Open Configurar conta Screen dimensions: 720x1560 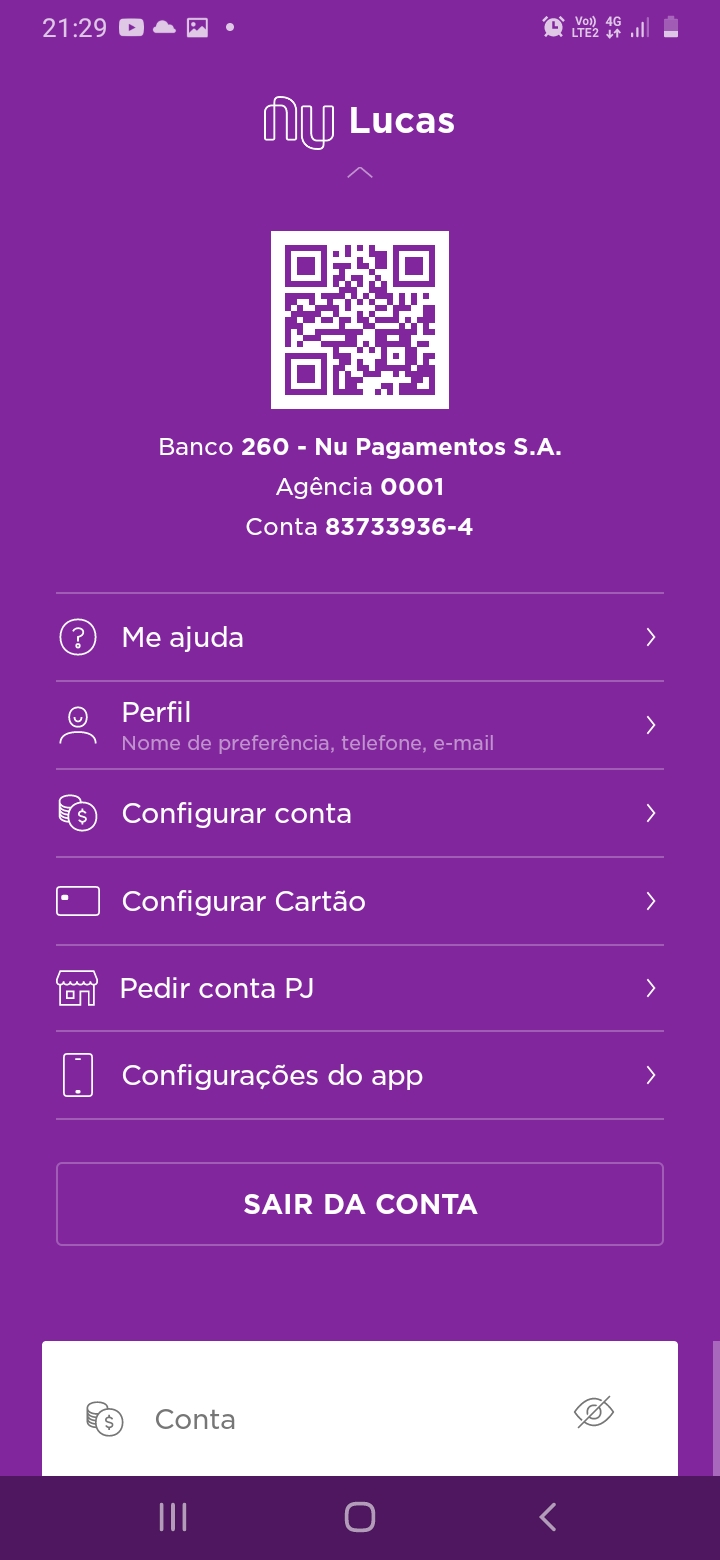click(359, 813)
